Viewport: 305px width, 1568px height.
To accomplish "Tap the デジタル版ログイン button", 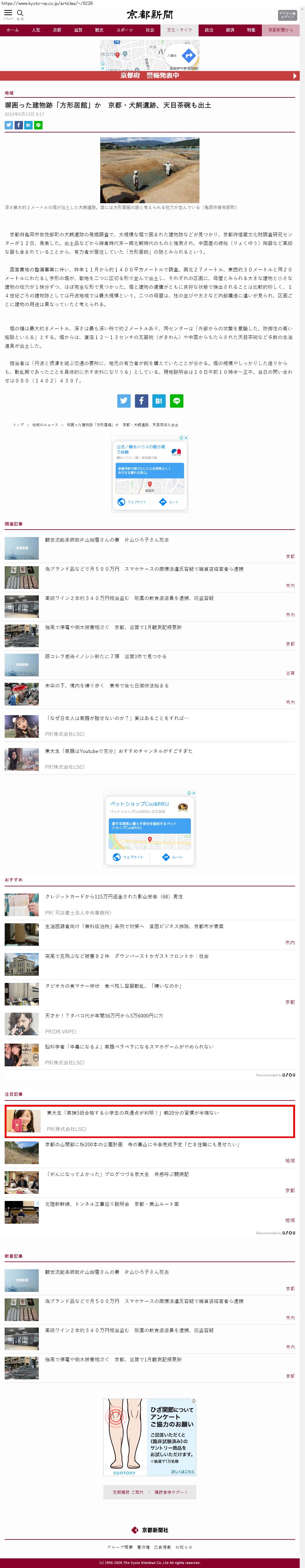I will click(x=287, y=15).
